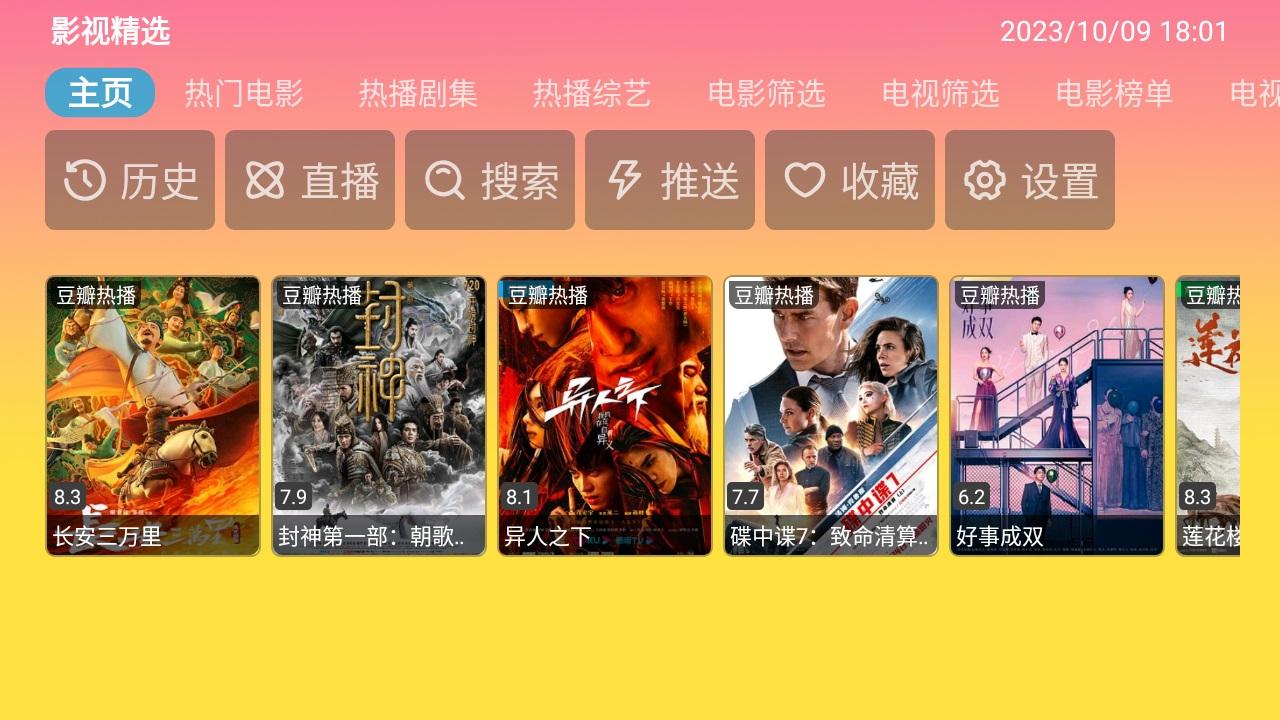Open viewing 历史 history

[130, 180]
